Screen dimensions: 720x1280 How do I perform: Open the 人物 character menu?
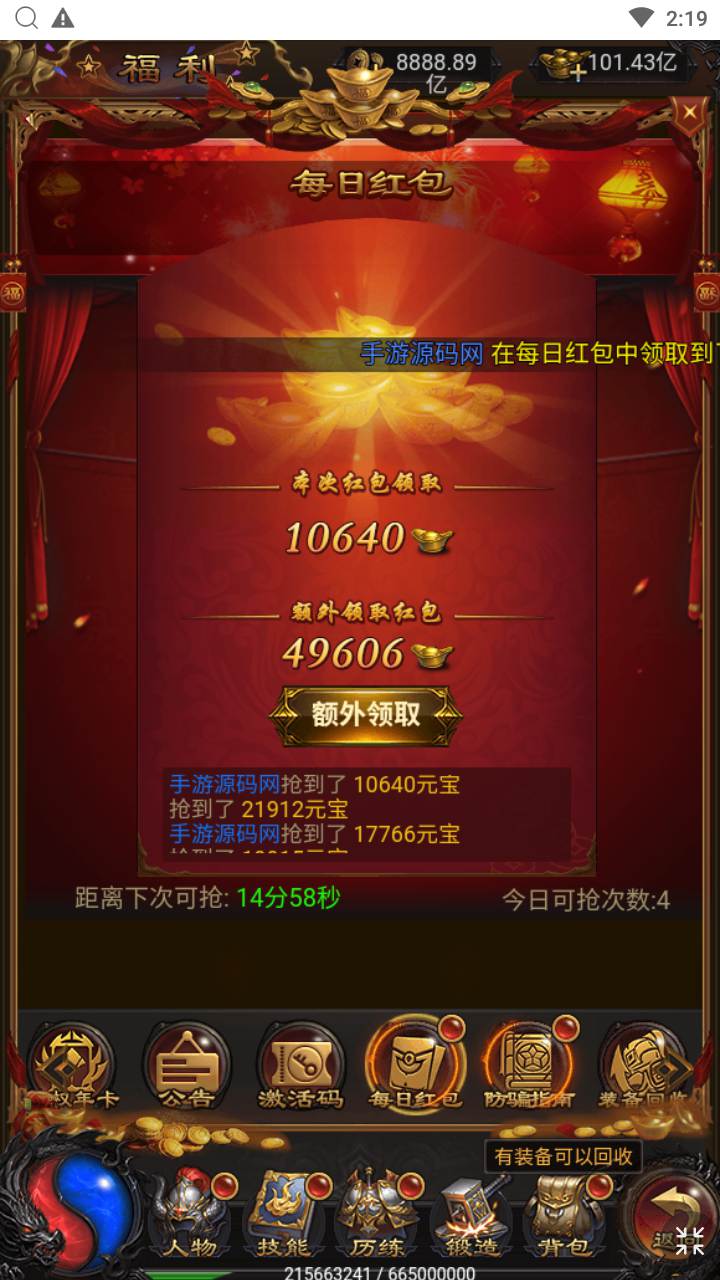pos(188,1215)
